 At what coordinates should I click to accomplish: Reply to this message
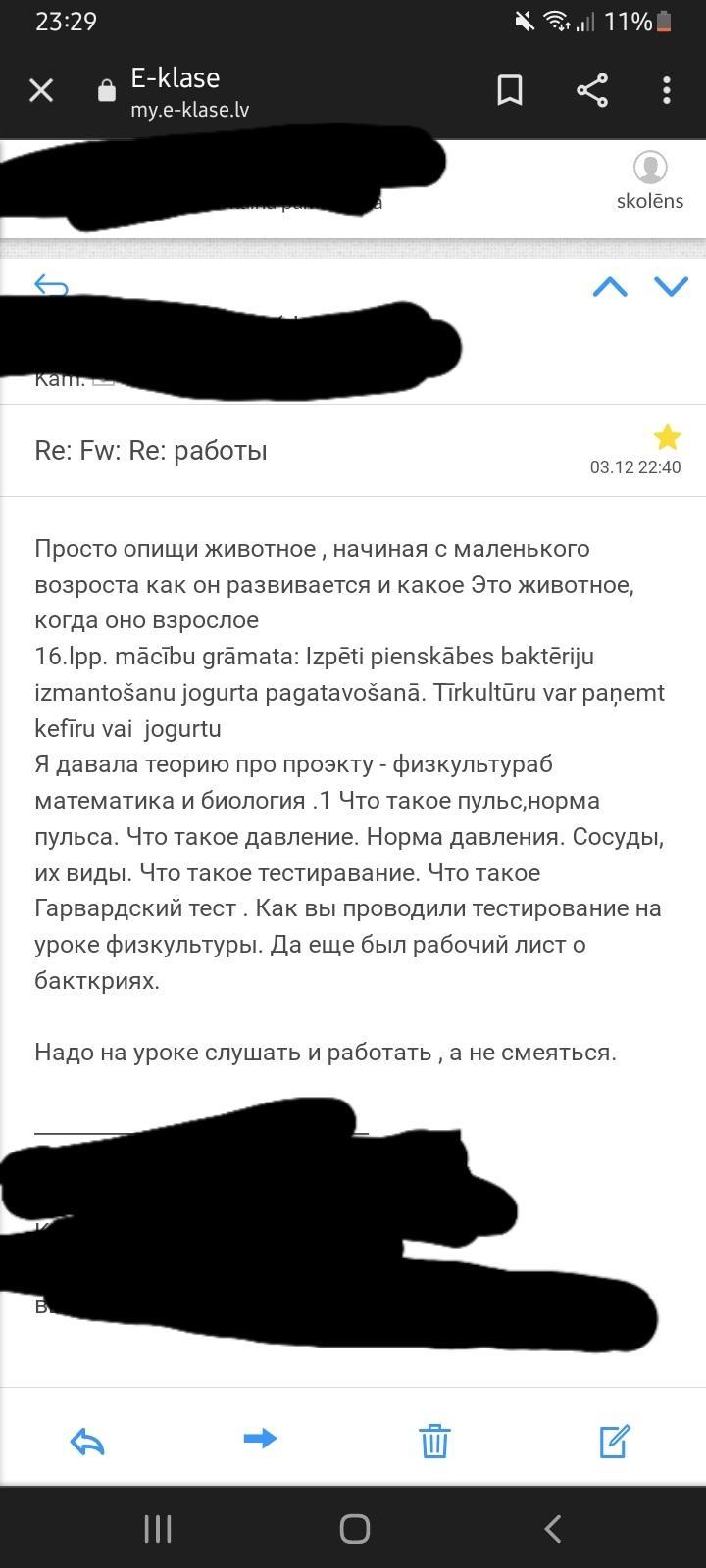[x=87, y=1441]
